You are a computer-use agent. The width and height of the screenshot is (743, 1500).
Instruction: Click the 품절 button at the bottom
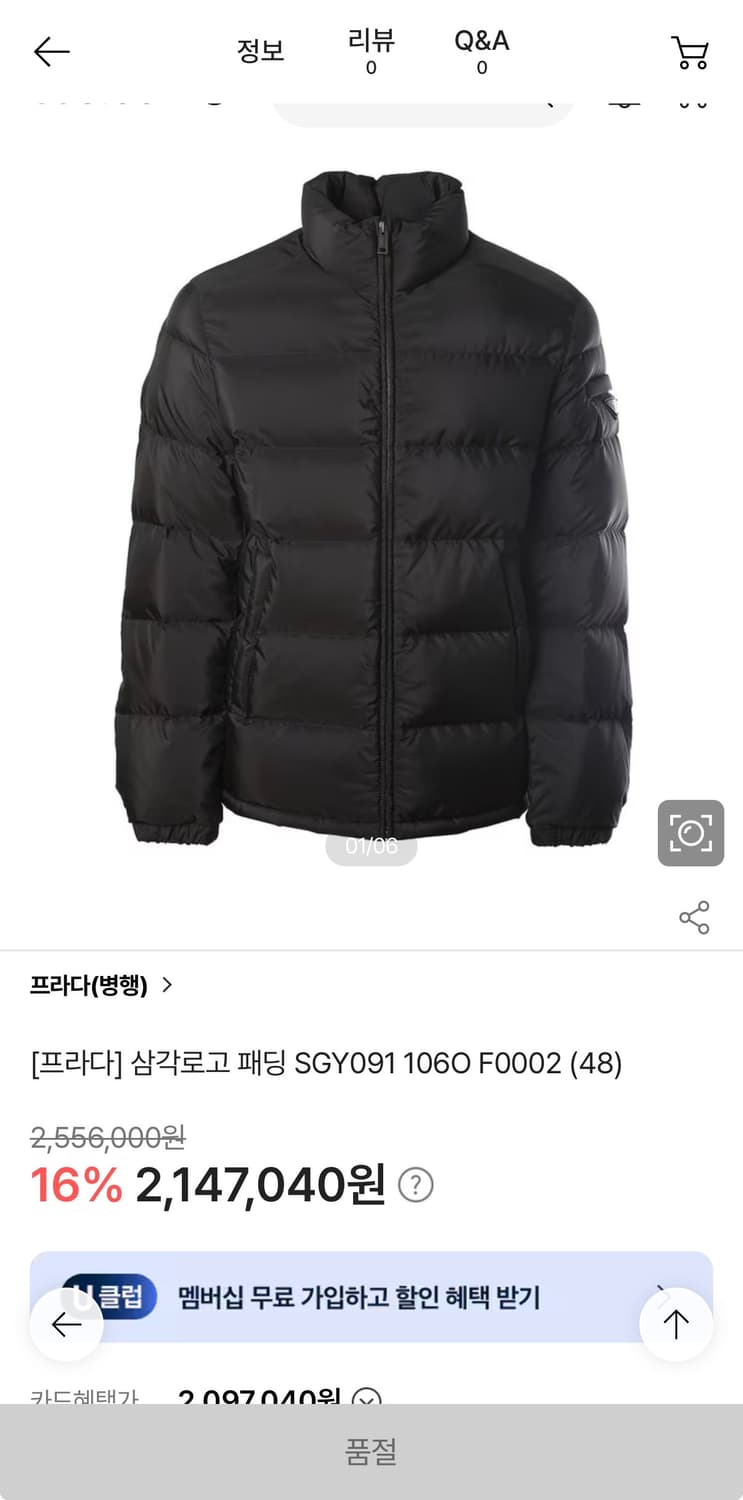tap(371, 1449)
